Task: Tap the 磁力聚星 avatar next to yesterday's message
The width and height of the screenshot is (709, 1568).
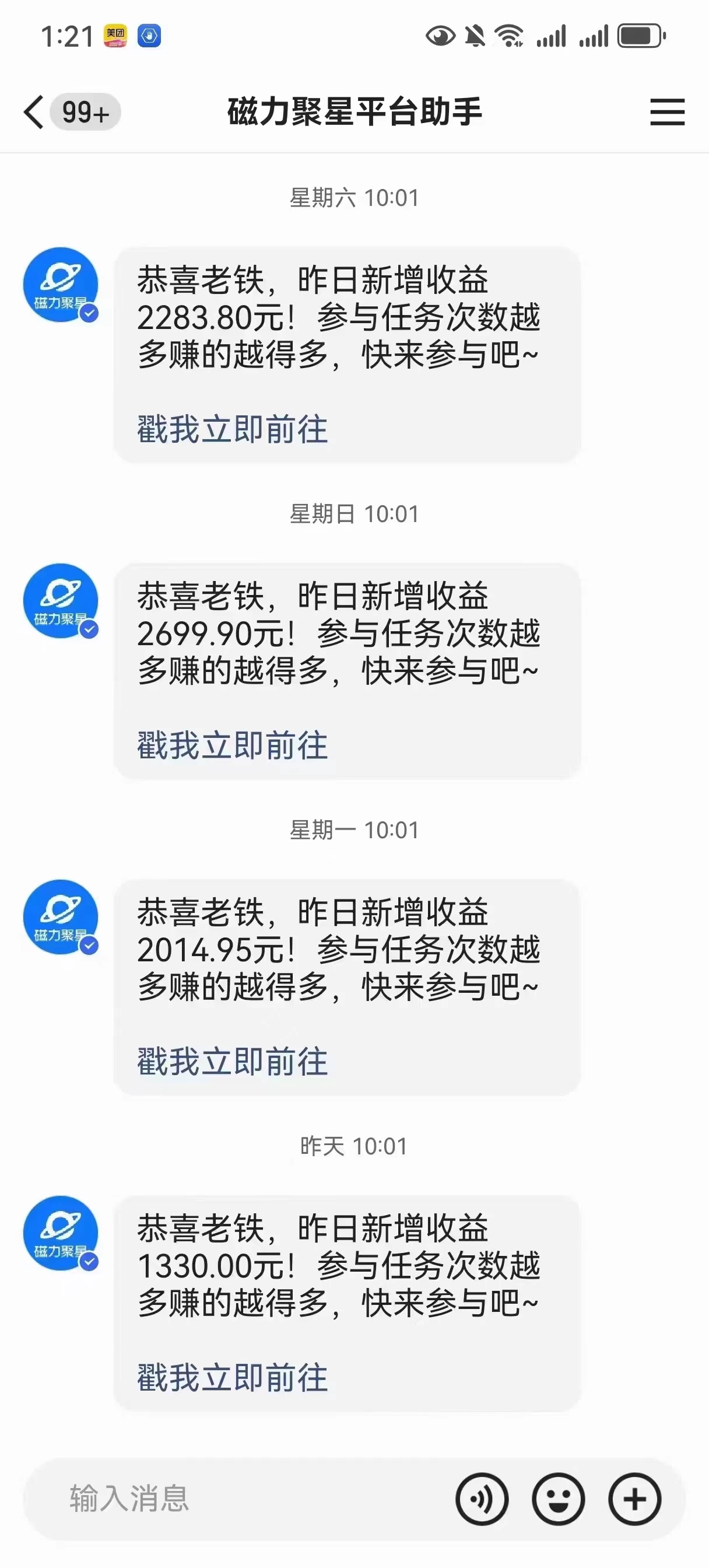Action: (x=60, y=1233)
